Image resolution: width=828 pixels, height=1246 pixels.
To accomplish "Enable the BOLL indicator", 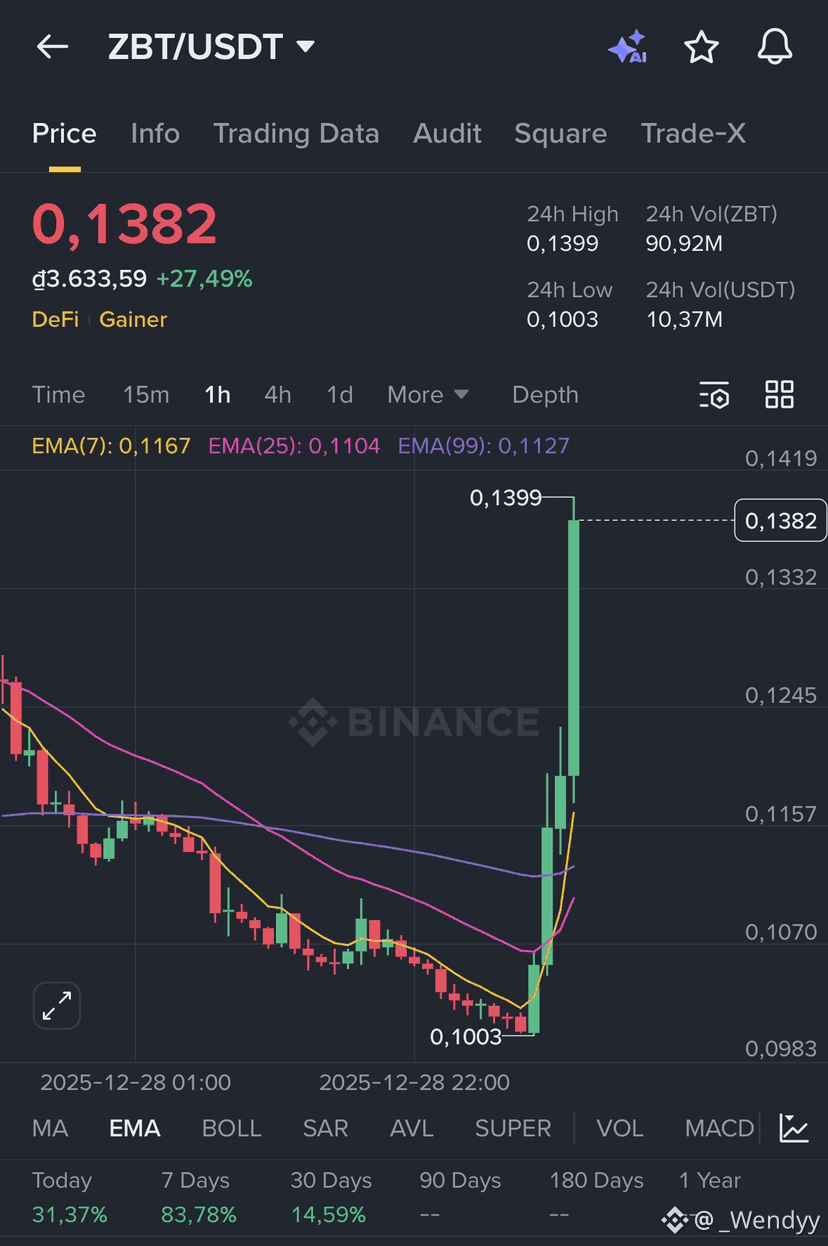I will coord(231,1128).
